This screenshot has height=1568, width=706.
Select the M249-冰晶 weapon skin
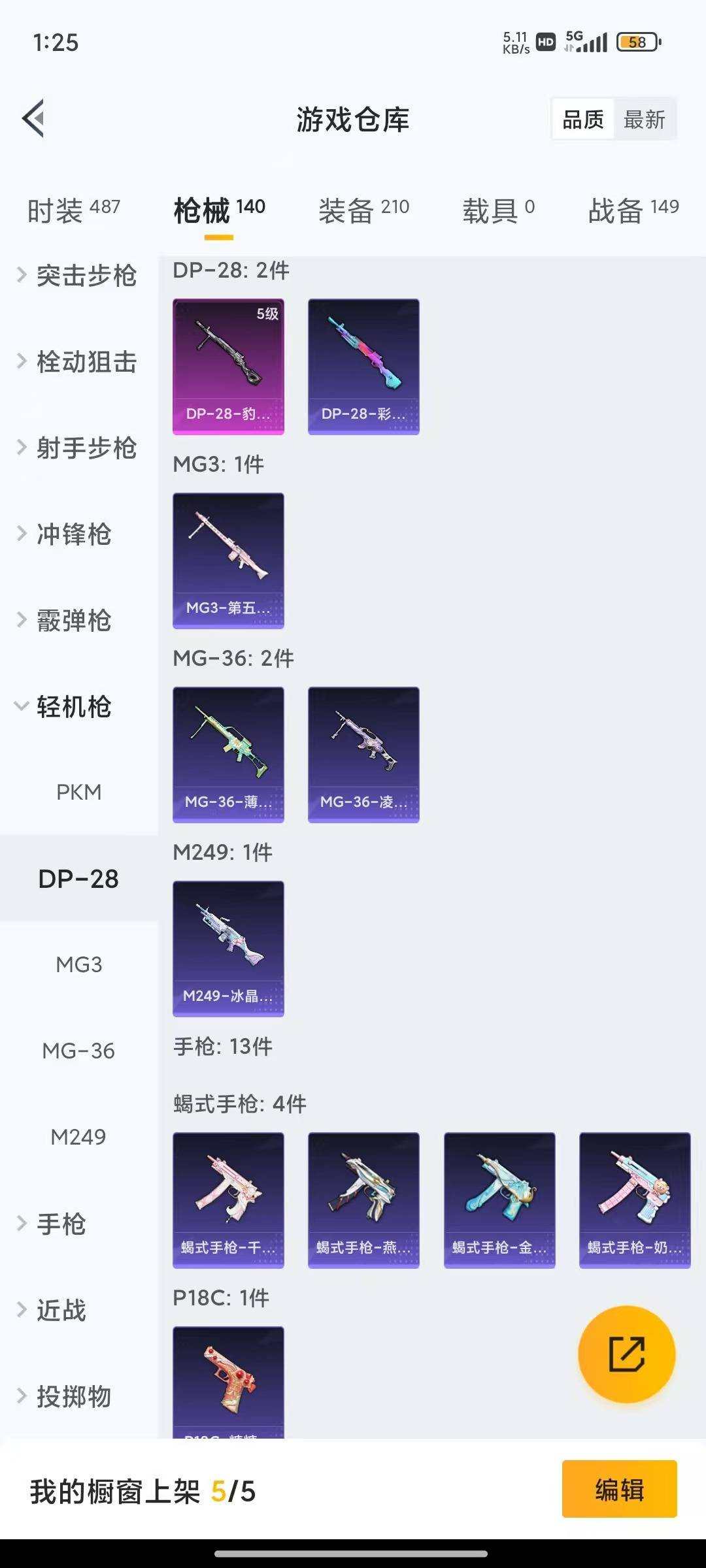(x=228, y=949)
